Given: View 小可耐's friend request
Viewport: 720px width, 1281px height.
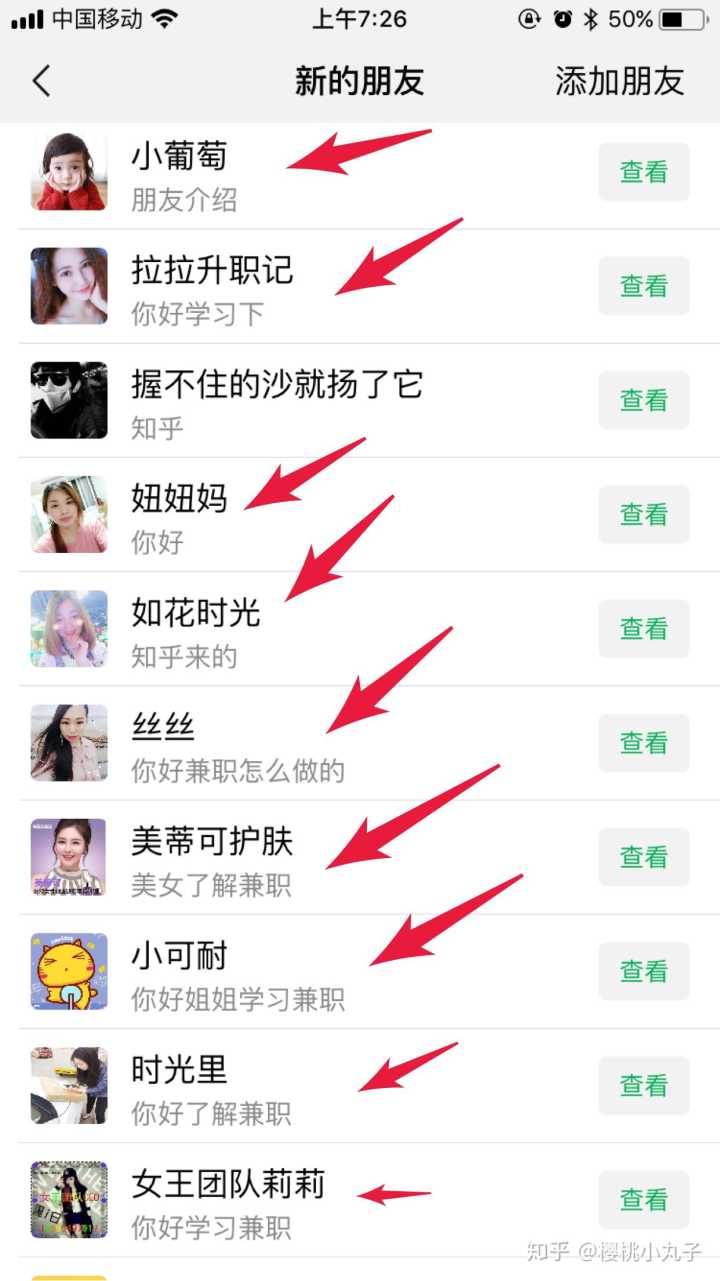Looking at the screenshot, I should 644,971.
